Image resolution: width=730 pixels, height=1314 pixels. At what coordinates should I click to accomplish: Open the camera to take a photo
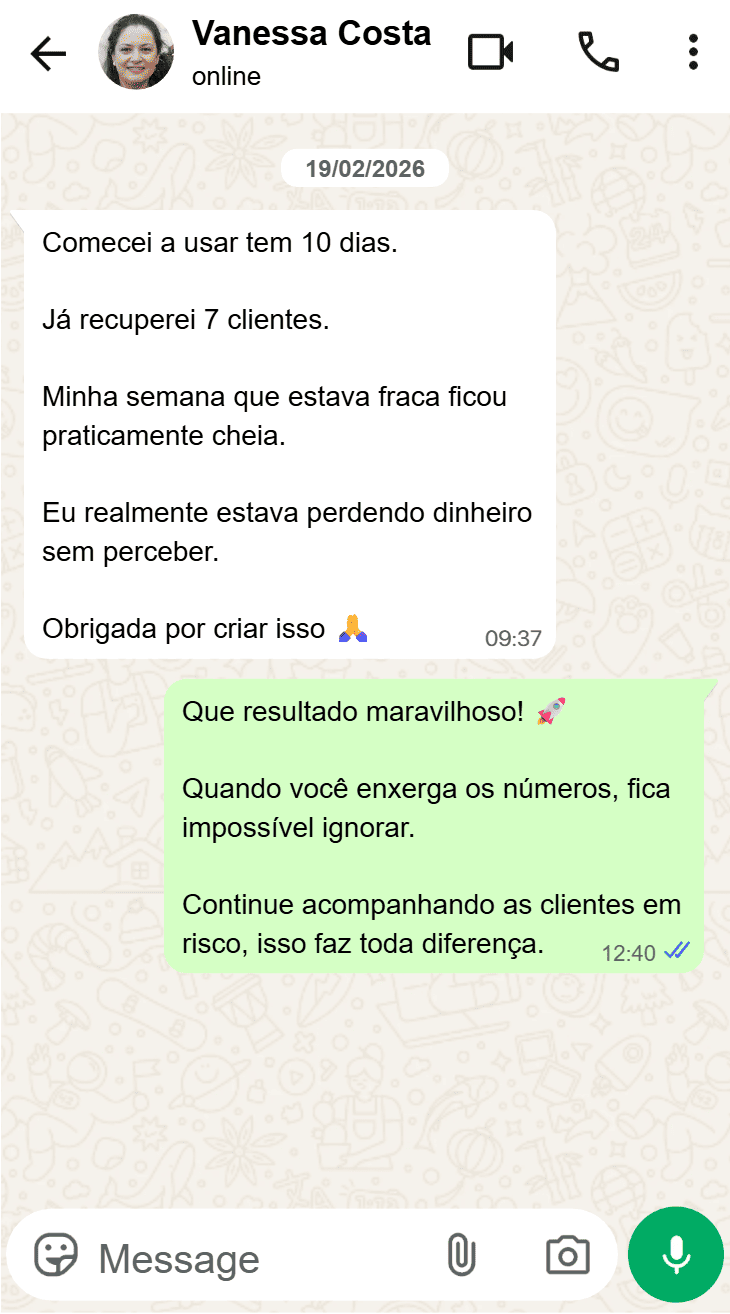tap(566, 1254)
